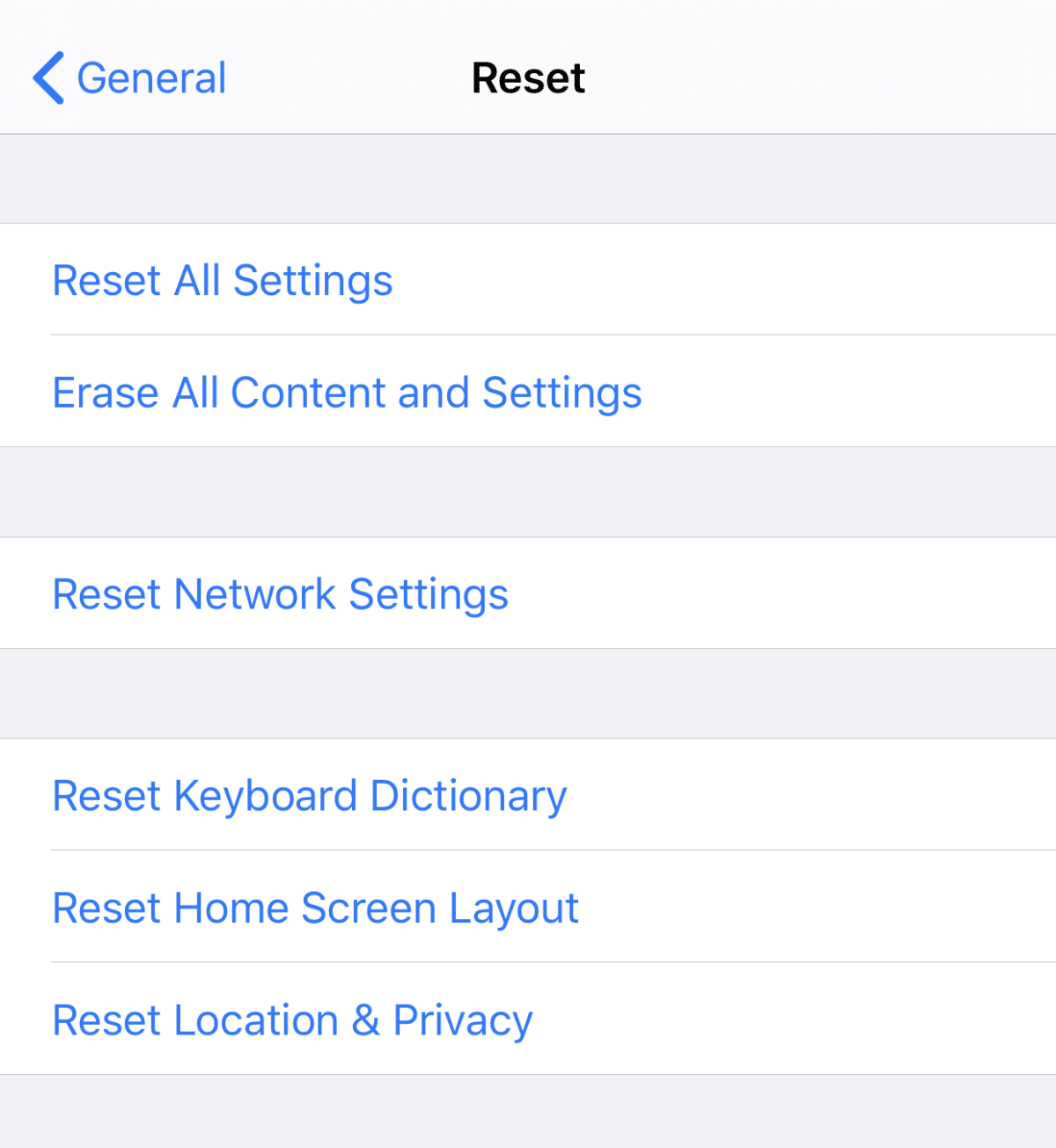Image resolution: width=1056 pixels, height=1148 pixels.
Task: Tap Reset Home Screen Layout
Action: click(315, 908)
